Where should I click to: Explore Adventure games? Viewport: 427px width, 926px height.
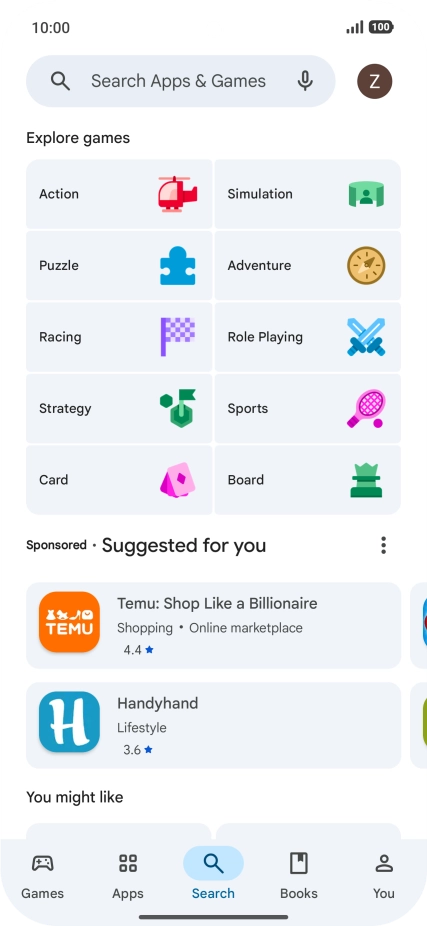point(308,265)
